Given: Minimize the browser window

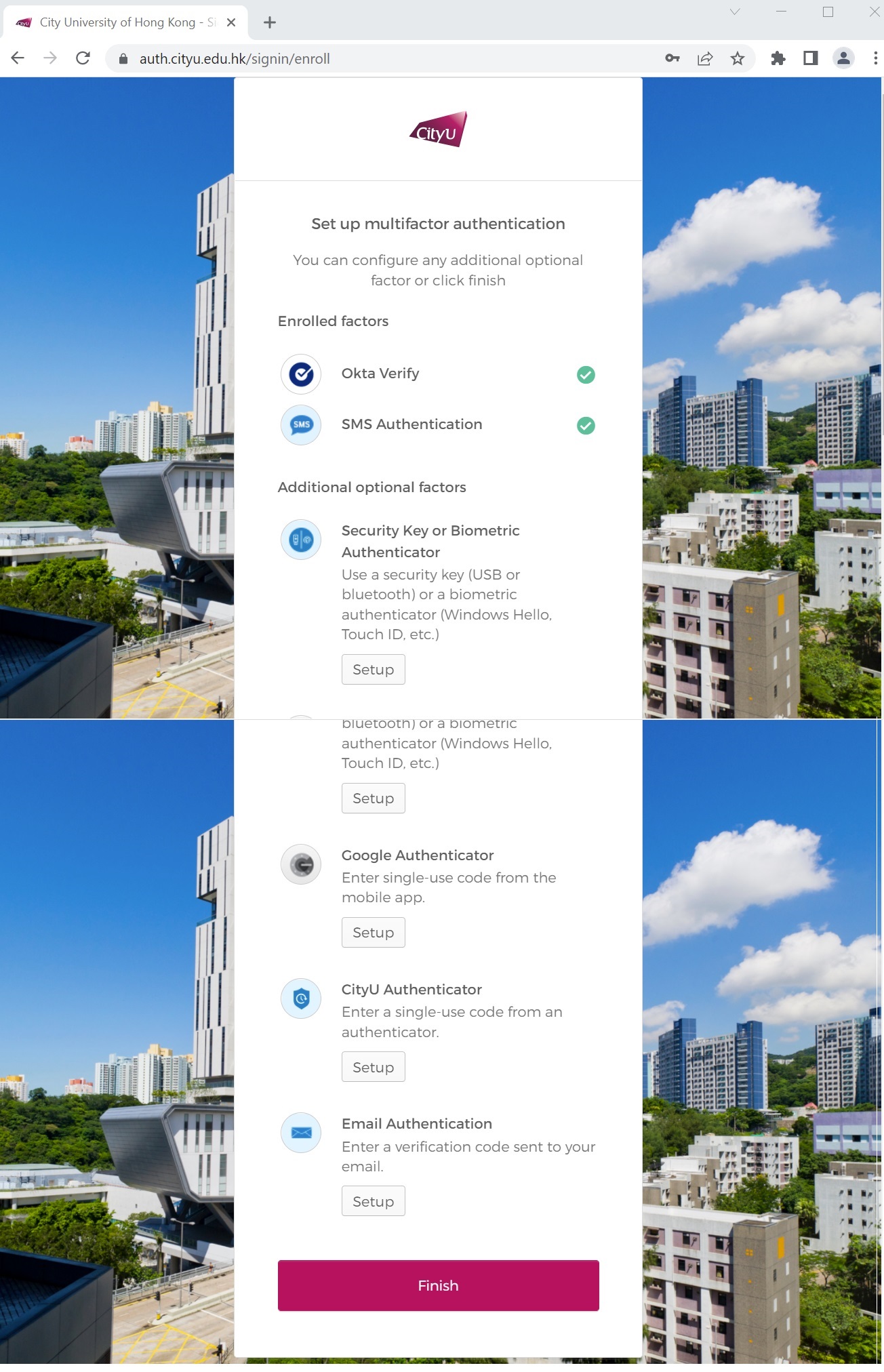Looking at the screenshot, I should [x=781, y=12].
